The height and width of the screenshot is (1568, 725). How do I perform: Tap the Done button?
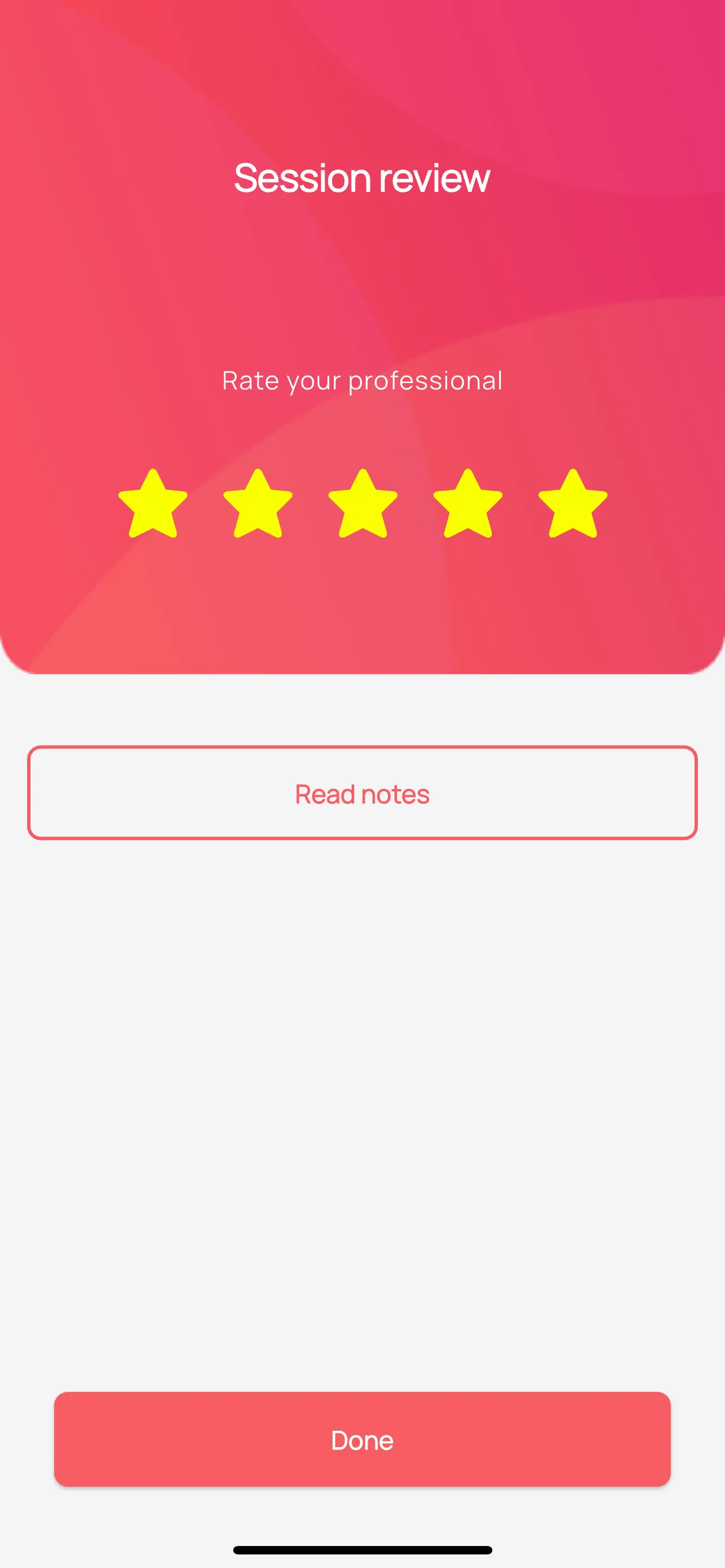362,1439
